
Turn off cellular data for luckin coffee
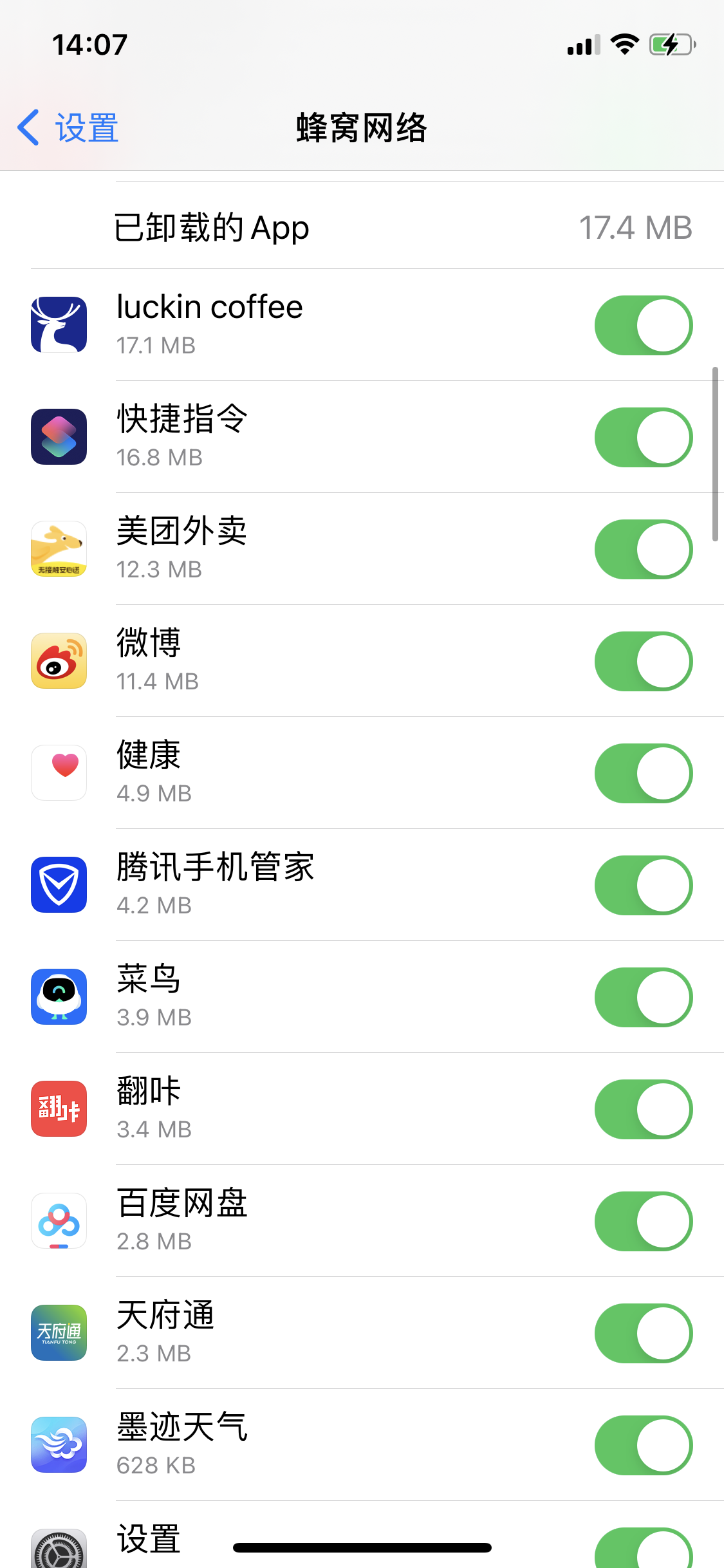pyautogui.click(x=643, y=326)
